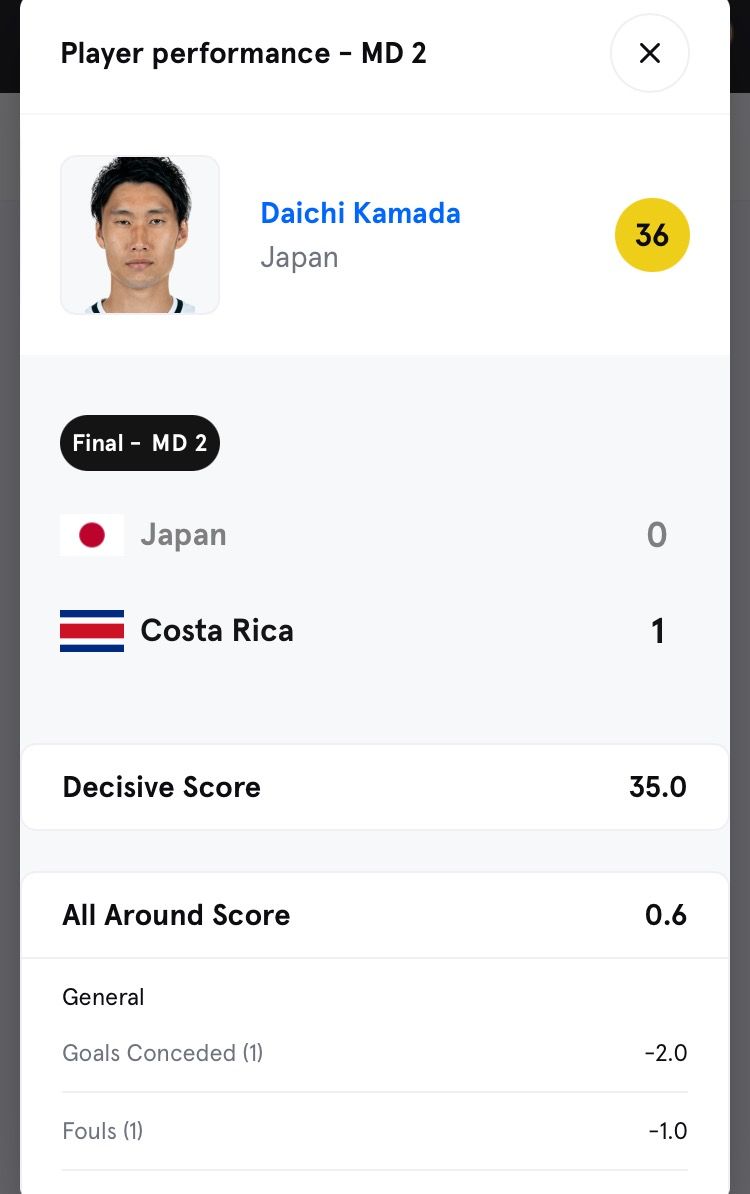The height and width of the screenshot is (1194, 750).
Task: View Daichi Kamada's player photo
Action: [x=140, y=235]
